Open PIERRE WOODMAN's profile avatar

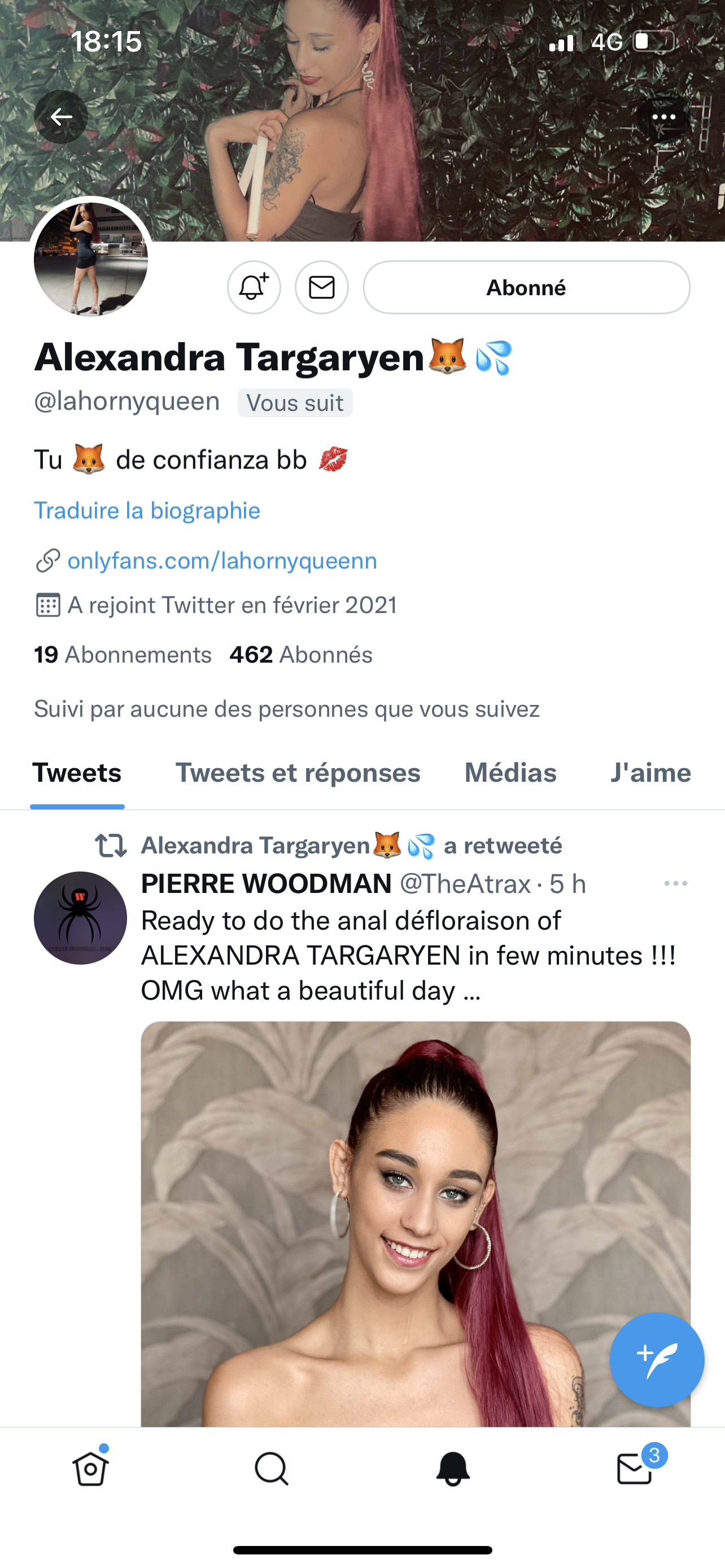(x=80, y=918)
